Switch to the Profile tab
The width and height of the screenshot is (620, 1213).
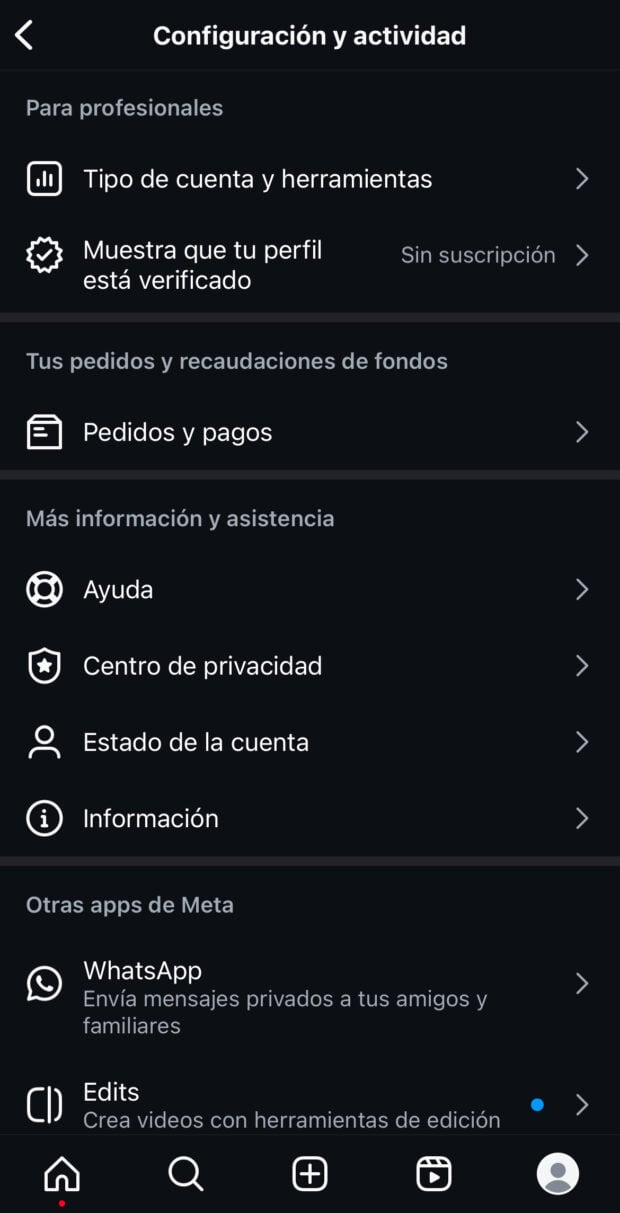pos(557,1173)
